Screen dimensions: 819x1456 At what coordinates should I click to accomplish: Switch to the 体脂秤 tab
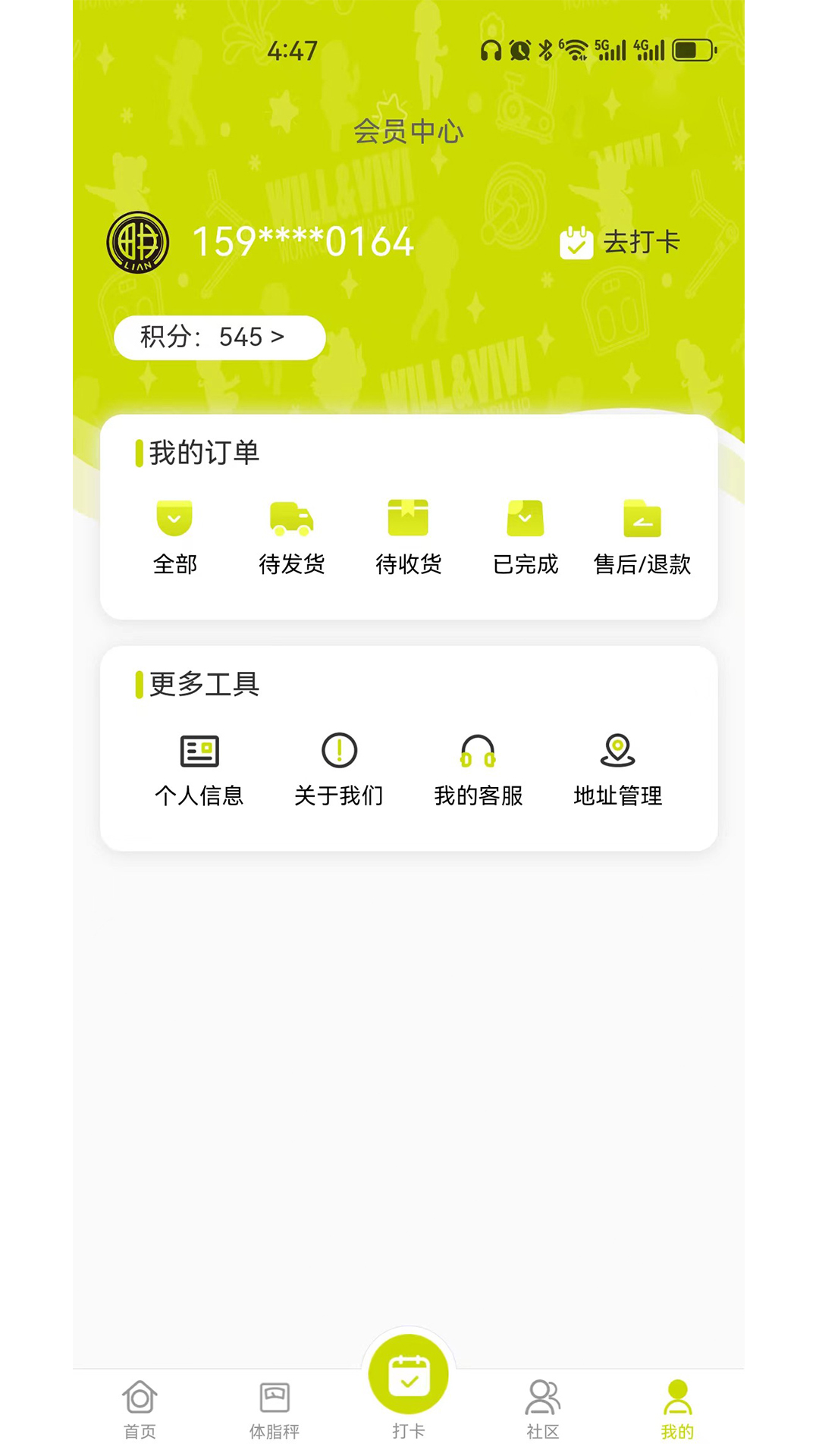click(275, 1409)
